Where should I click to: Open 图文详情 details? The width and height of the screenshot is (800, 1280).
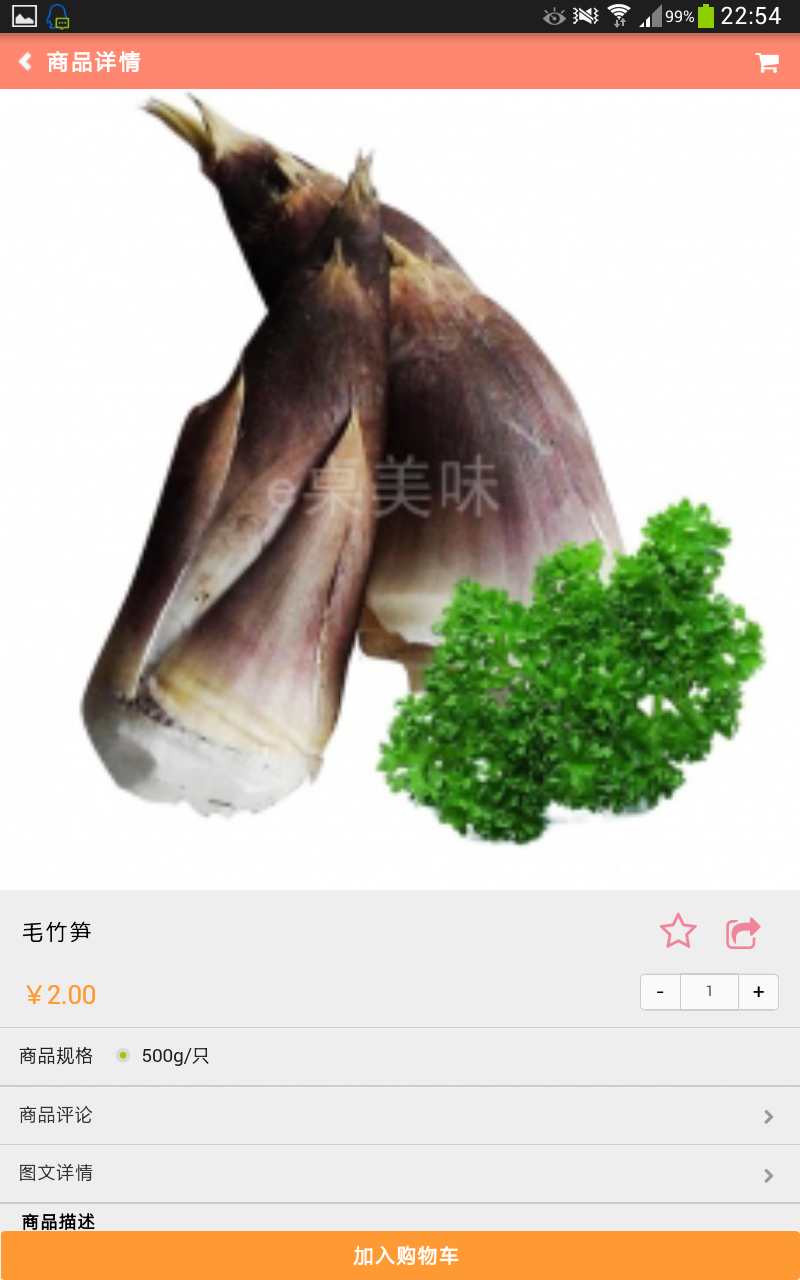click(x=400, y=1173)
